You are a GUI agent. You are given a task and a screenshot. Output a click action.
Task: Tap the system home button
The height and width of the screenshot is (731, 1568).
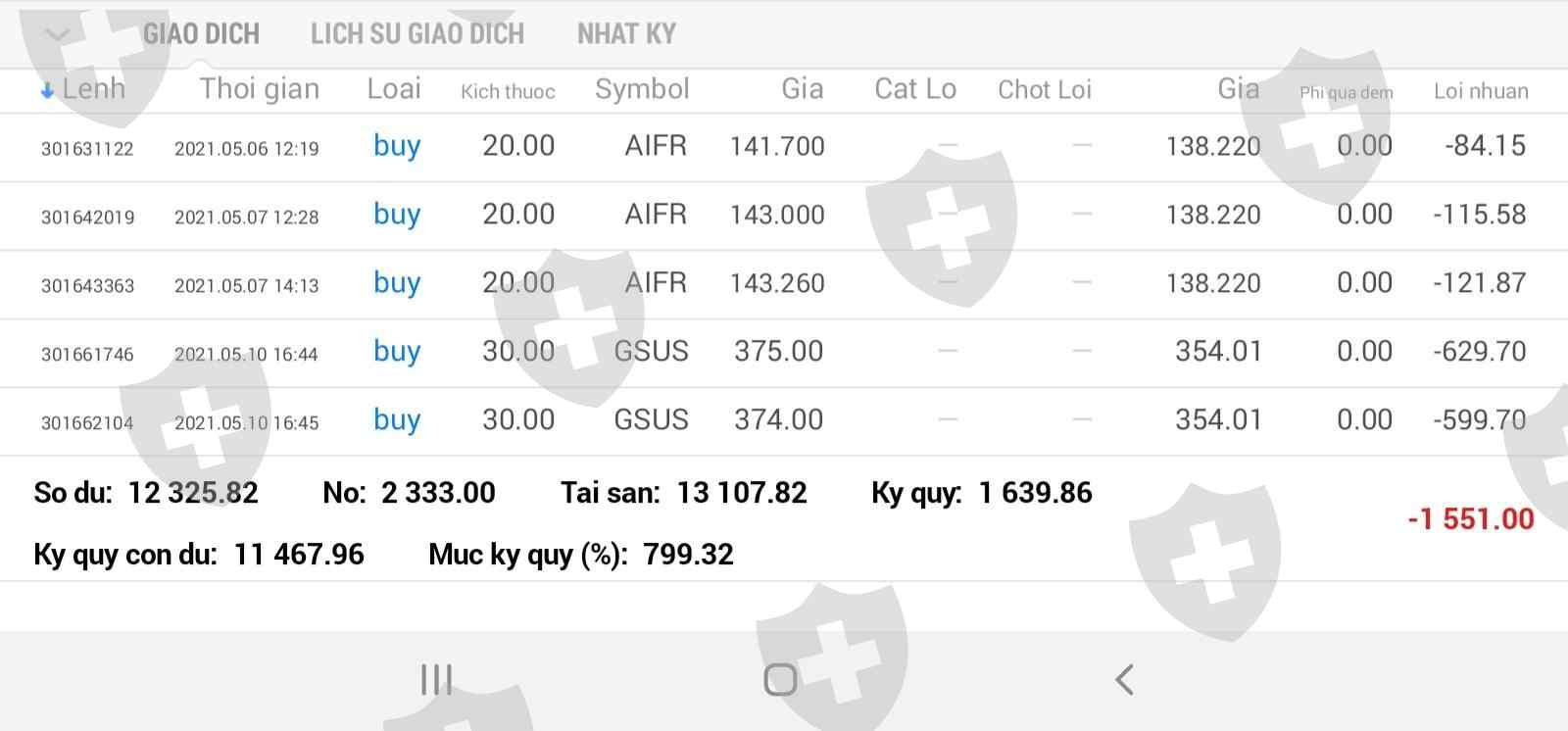(780, 679)
